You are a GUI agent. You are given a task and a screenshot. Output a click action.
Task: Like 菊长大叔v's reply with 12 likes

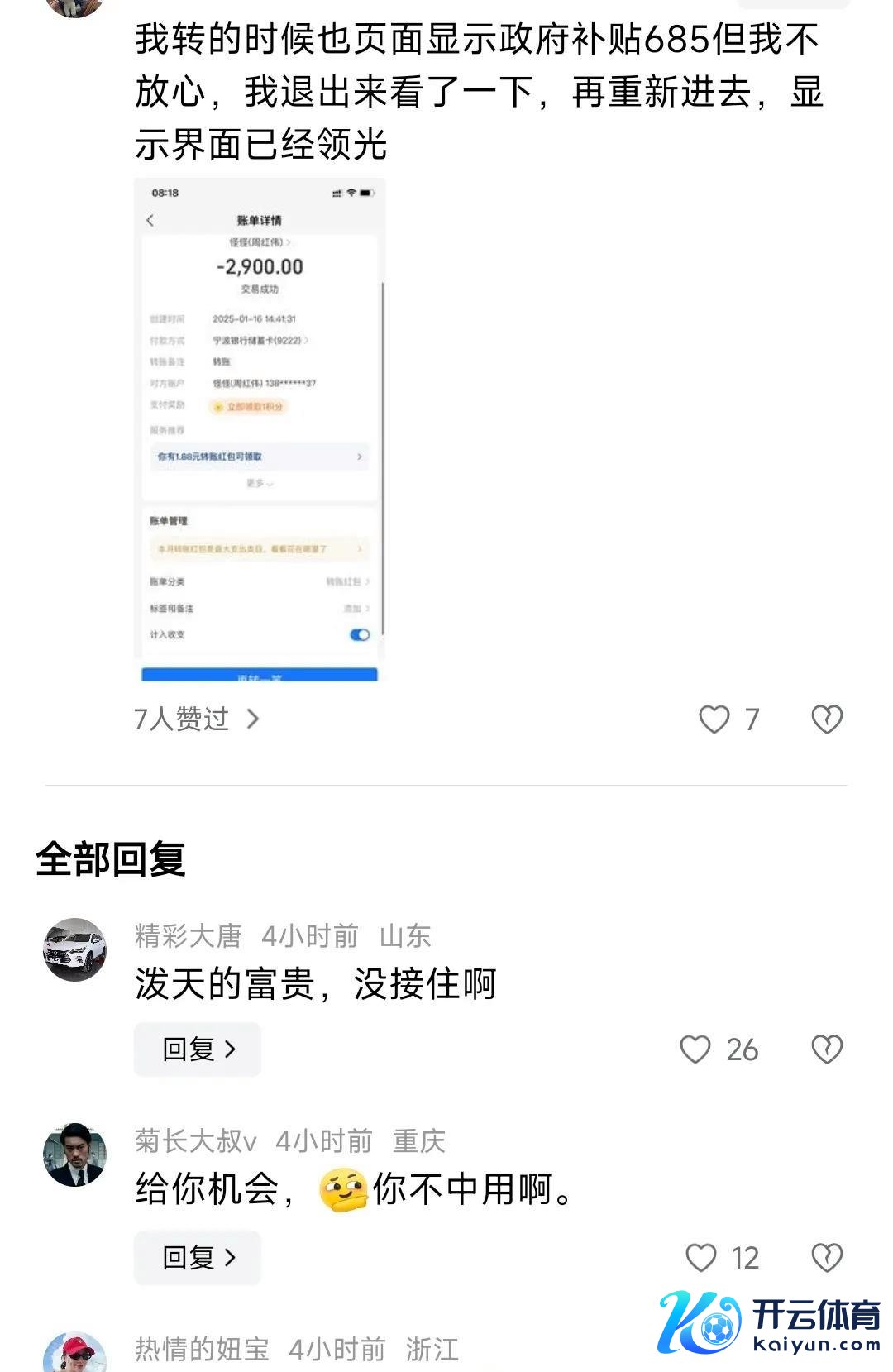[701, 1258]
